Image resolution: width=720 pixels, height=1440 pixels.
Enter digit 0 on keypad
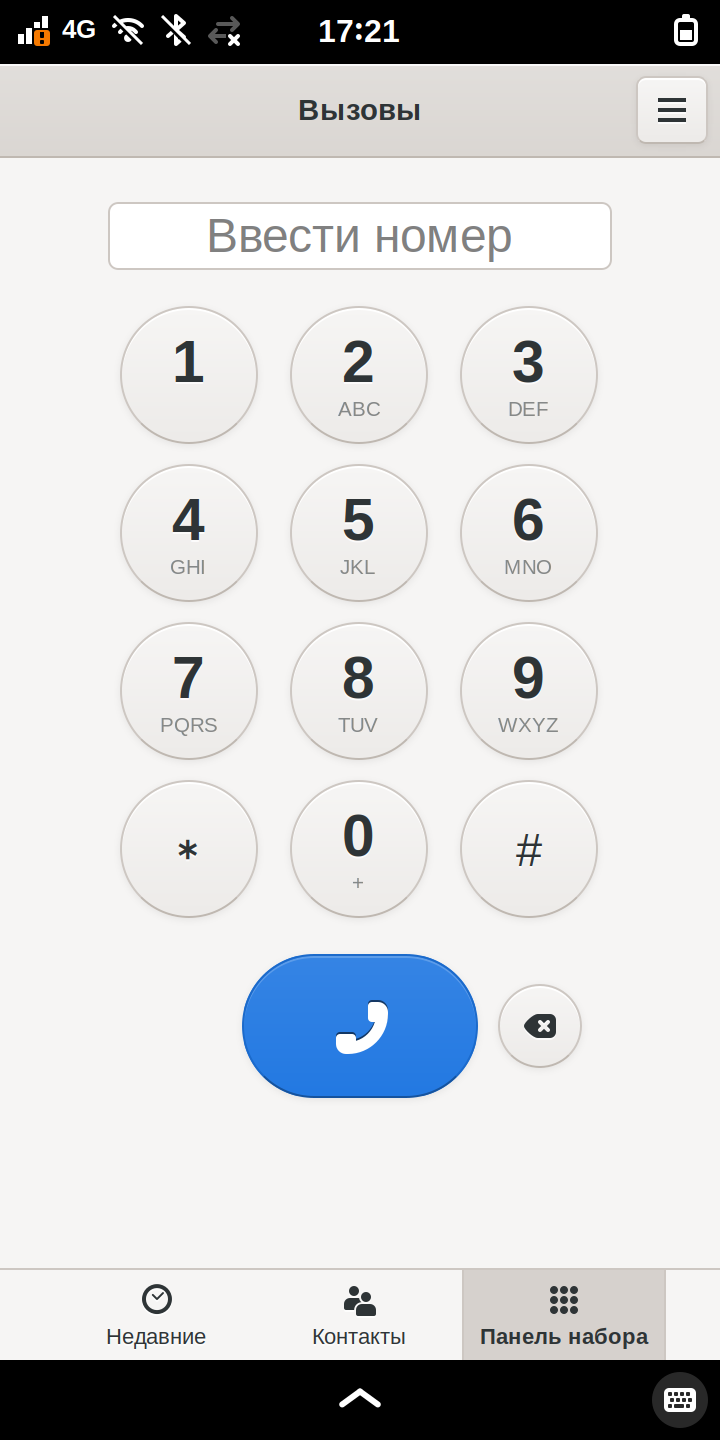[359, 849]
